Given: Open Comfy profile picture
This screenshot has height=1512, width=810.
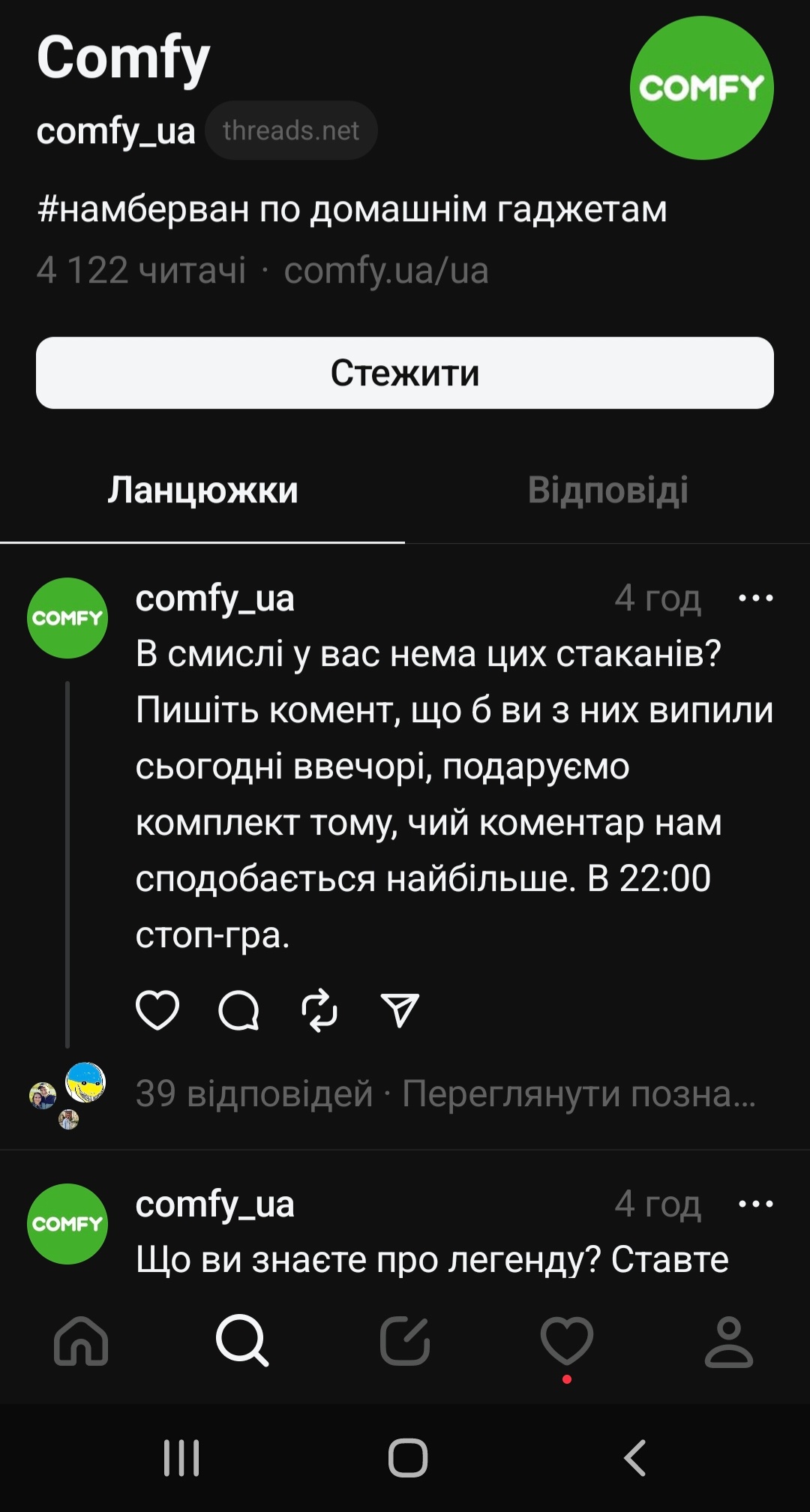Looking at the screenshot, I should pyautogui.click(x=701, y=88).
